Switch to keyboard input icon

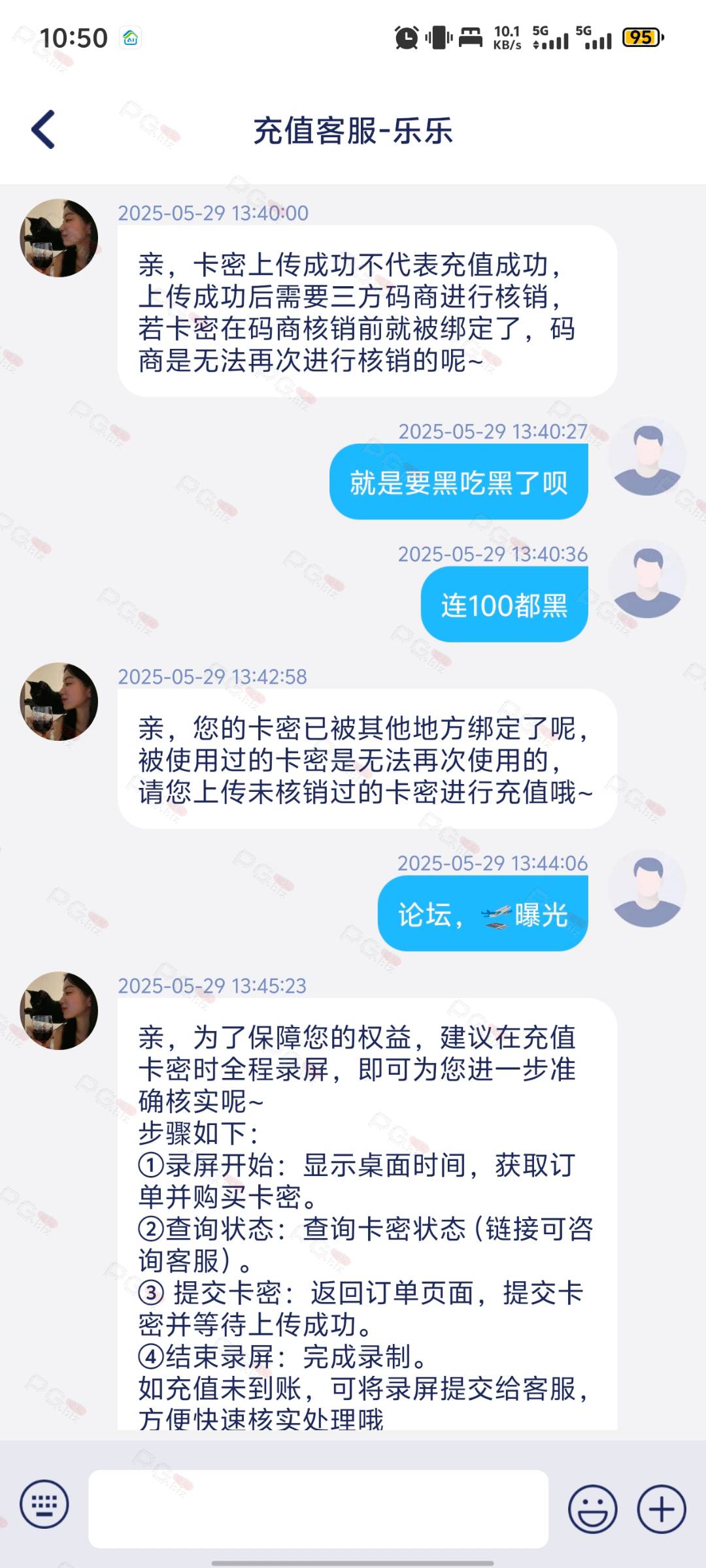point(44,1505)
